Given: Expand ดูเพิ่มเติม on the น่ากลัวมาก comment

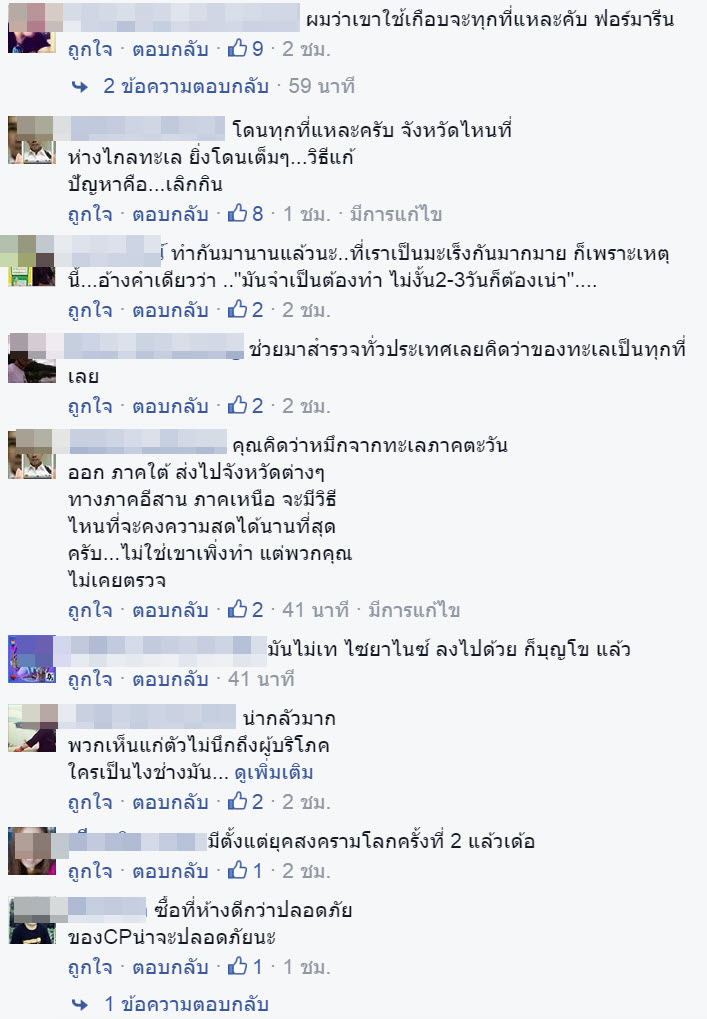Looking at the screenshot, I should point(274,772).
